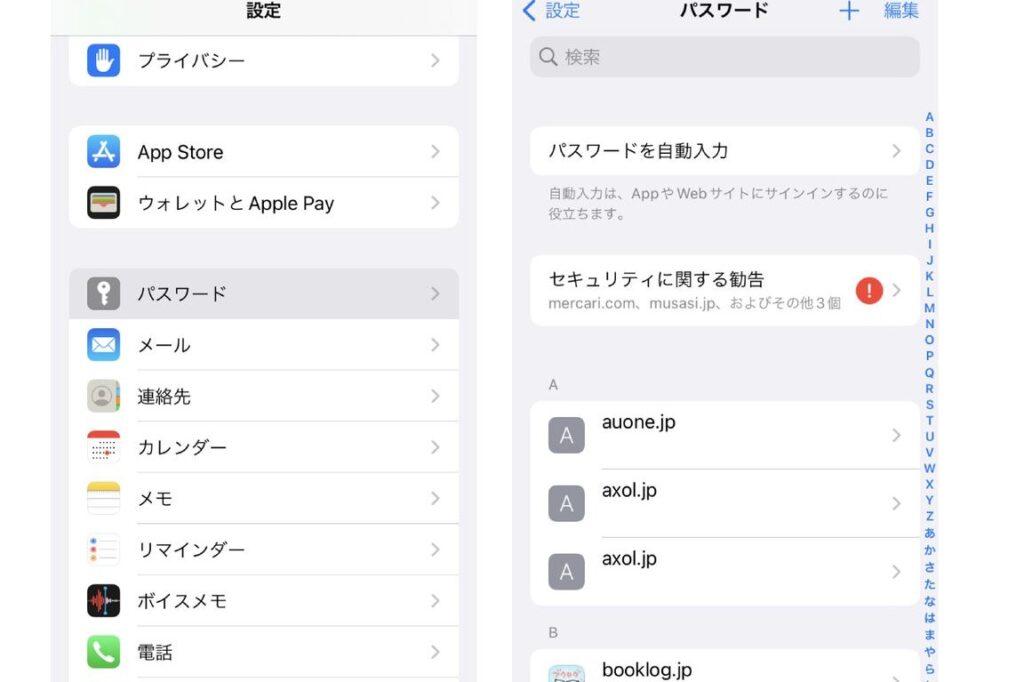The width and height of the screenshot is (1024, 682).
Task: Open パスワードを自動入力 options
Action: (724, 151)
